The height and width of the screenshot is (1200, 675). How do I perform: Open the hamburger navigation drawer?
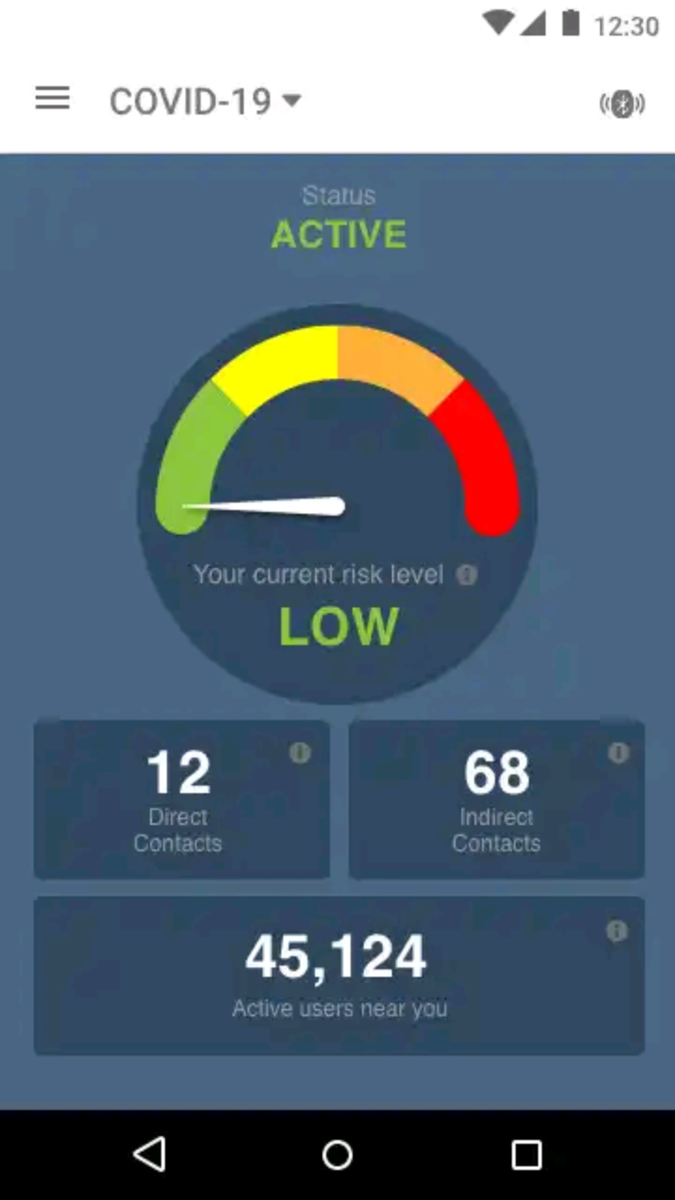pyautogui.click(x=52, y=99)
